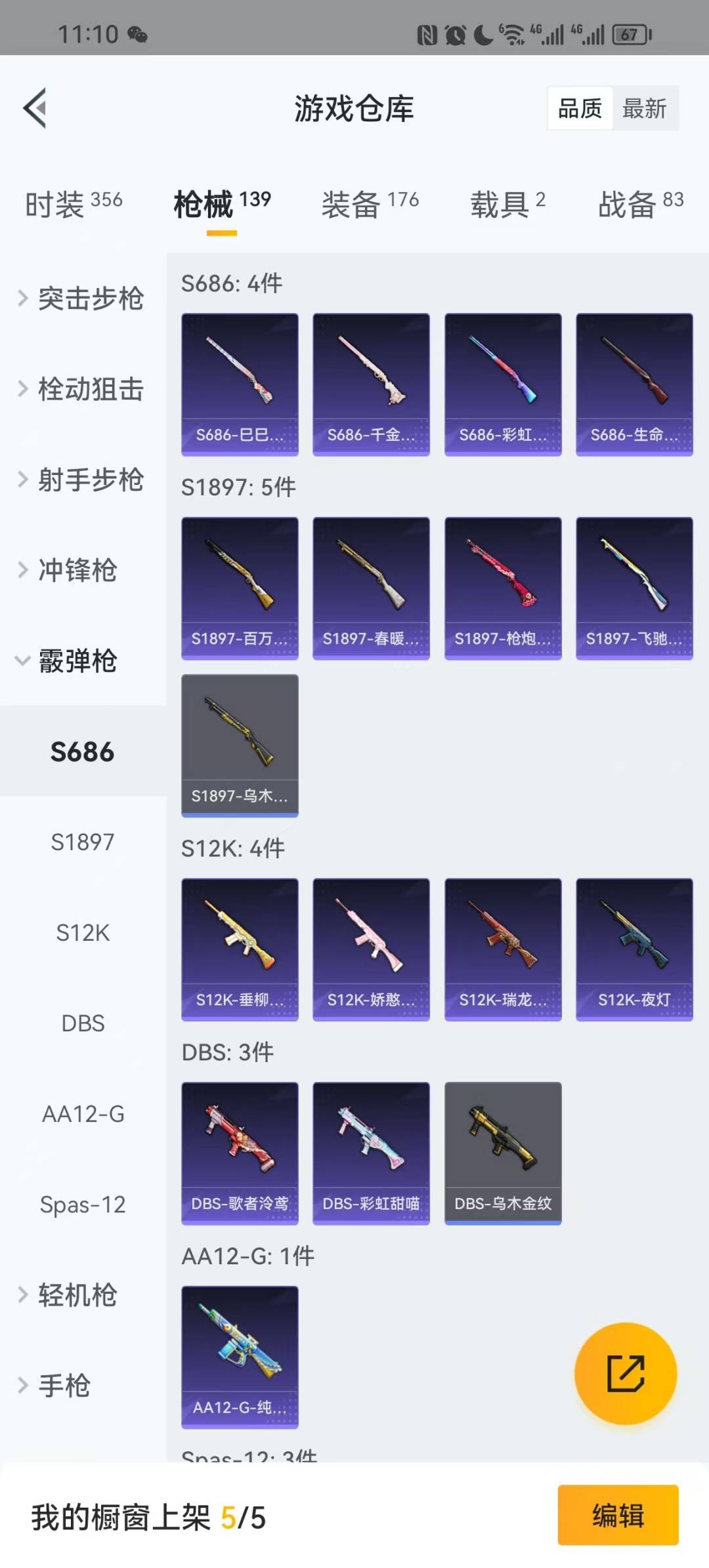The image size is (709, 1568).
Task: View the AA12-G-纯 skin item
Action: coord(240,1357)
